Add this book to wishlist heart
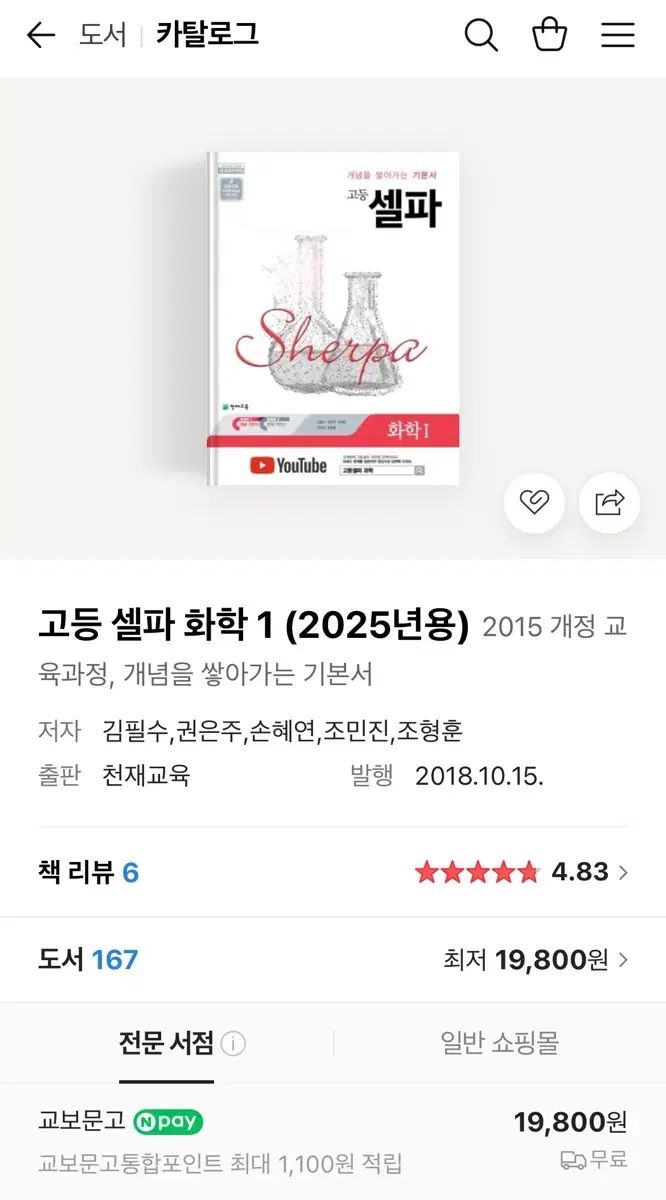Screen dimensions: 666x1200 point(534,502)
